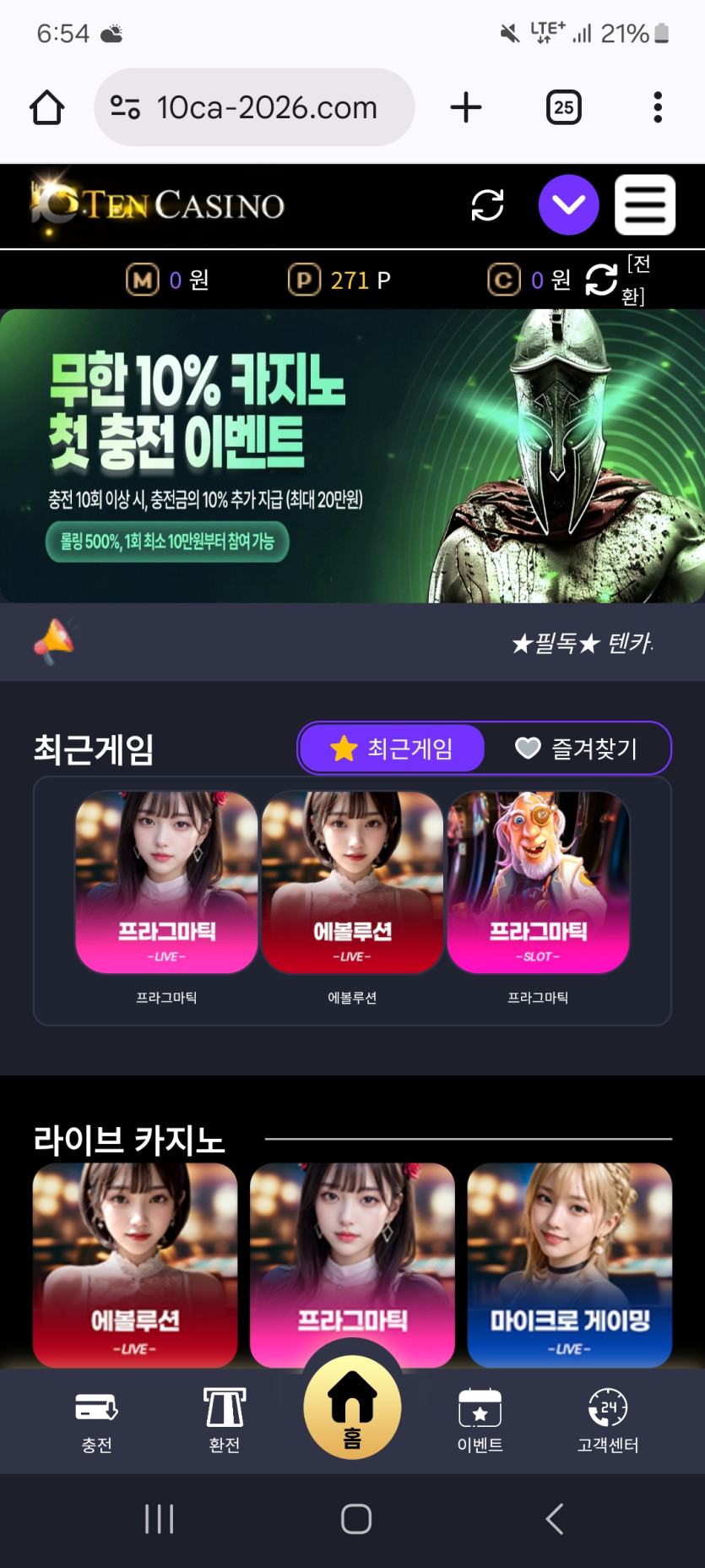This screenshot has width=705, height=1568.
Task: Open 프라그마틱 LIVE in recent games
Action: [x=166, y=883]
